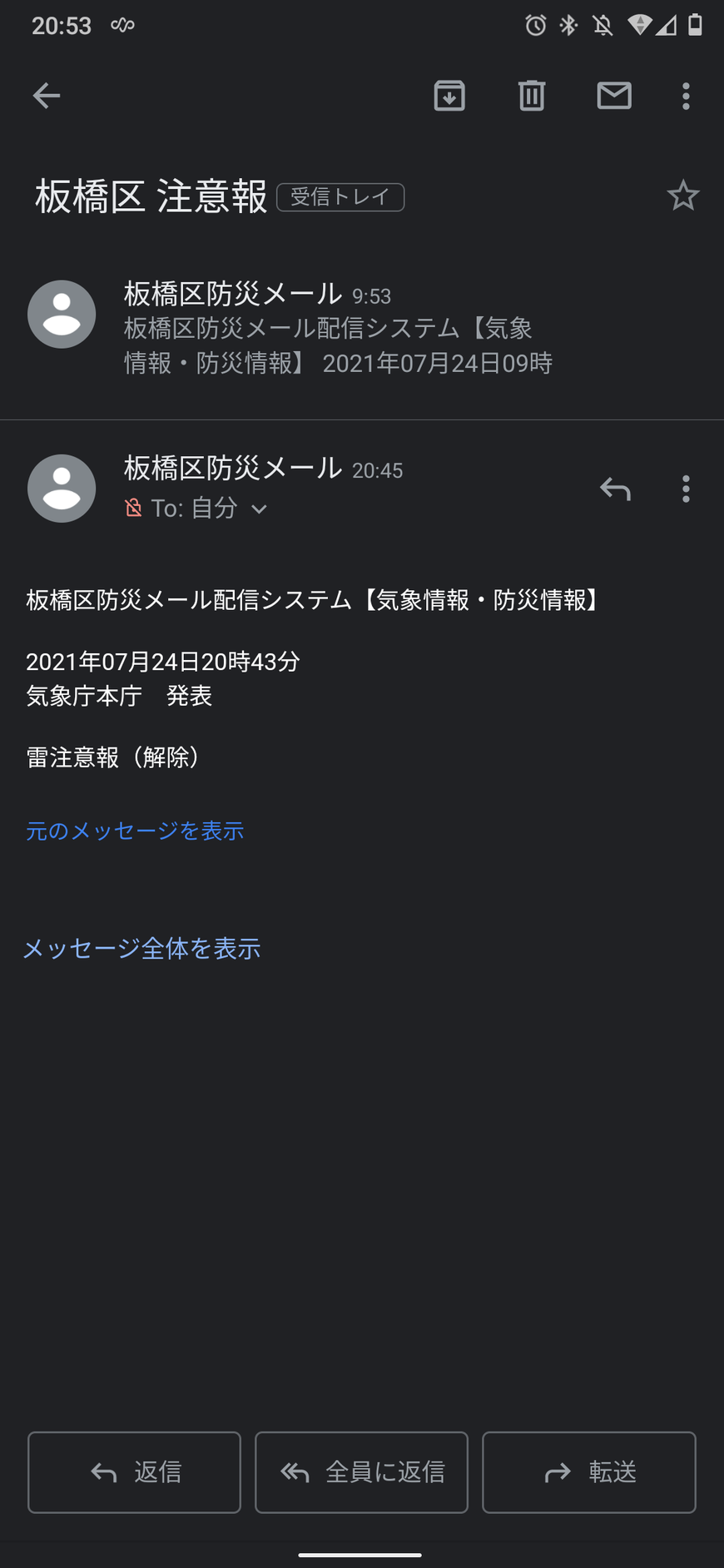
Task: Tap メッセージ全体を表示 link
Action: pyautogui.click(x=141, y=948)
